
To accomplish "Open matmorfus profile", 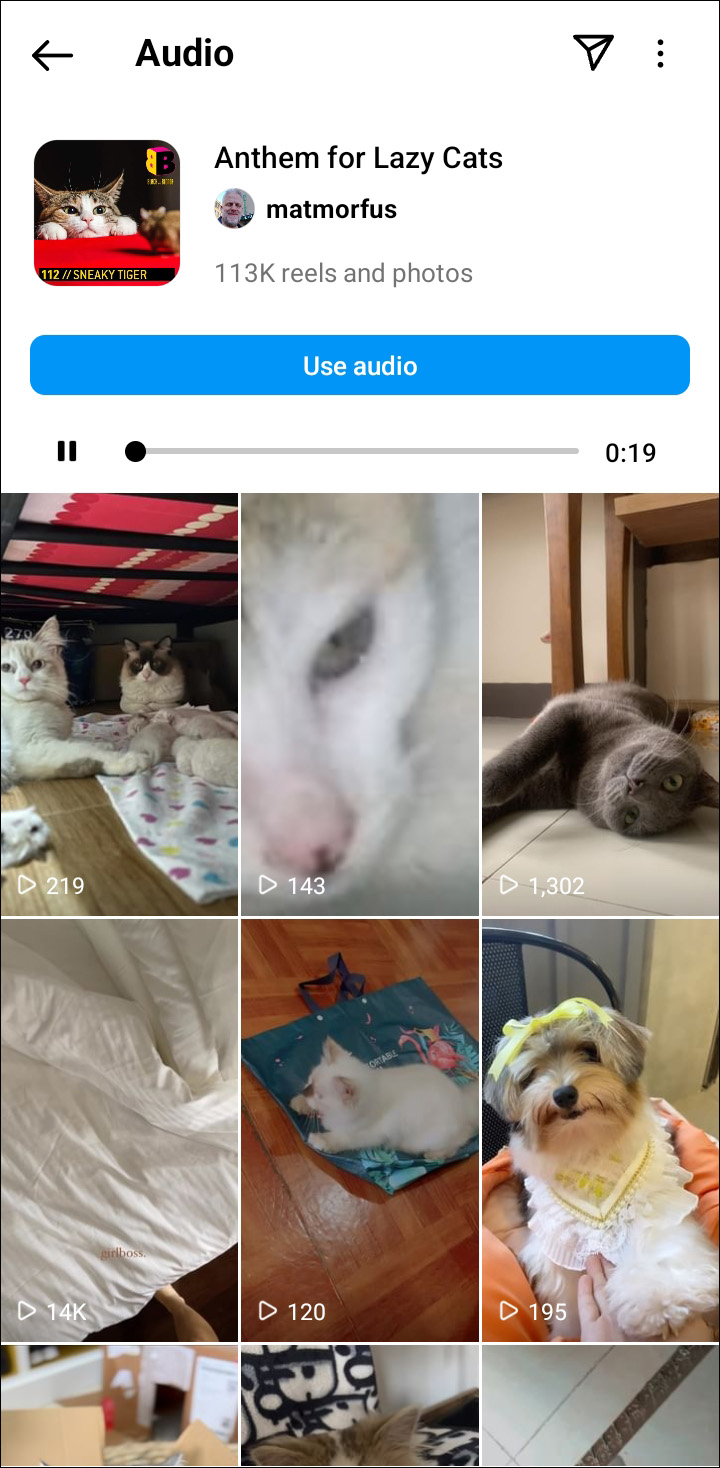I will 331,209.
